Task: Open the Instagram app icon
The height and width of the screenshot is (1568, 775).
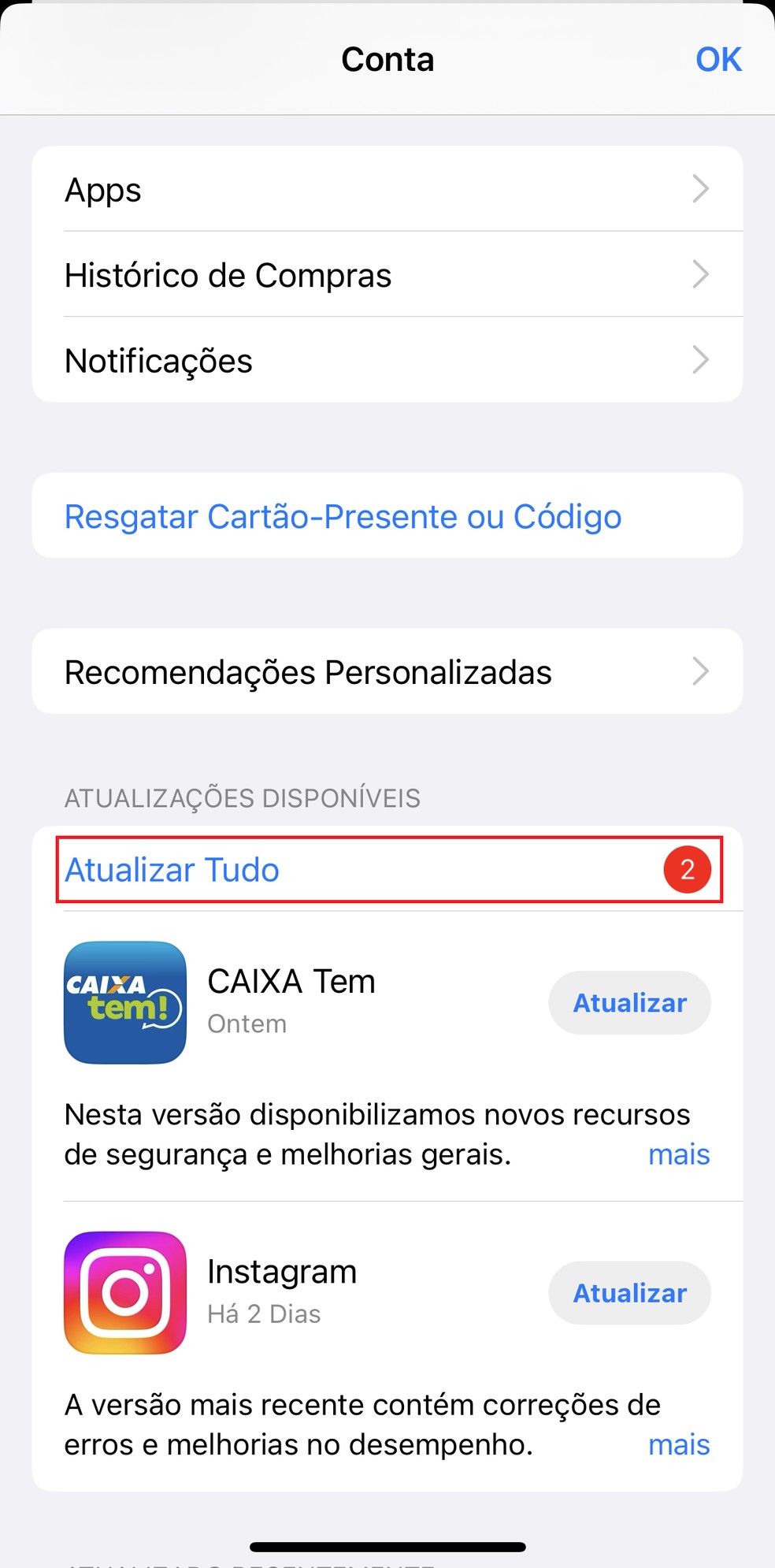Action: tap(124, 1292)
